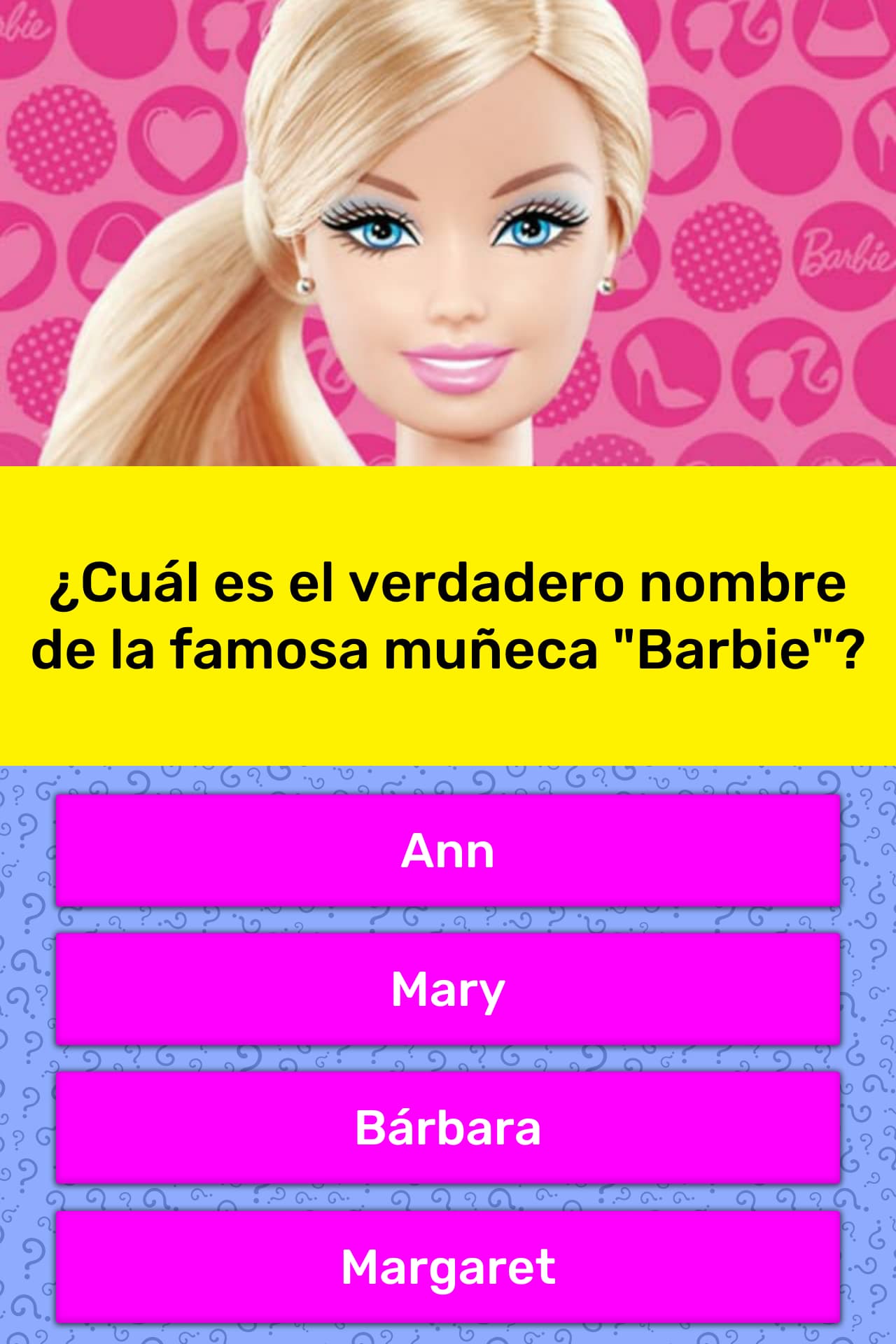Answer with Margaret
896x1344 pixels.
[x=448, y=1266]
